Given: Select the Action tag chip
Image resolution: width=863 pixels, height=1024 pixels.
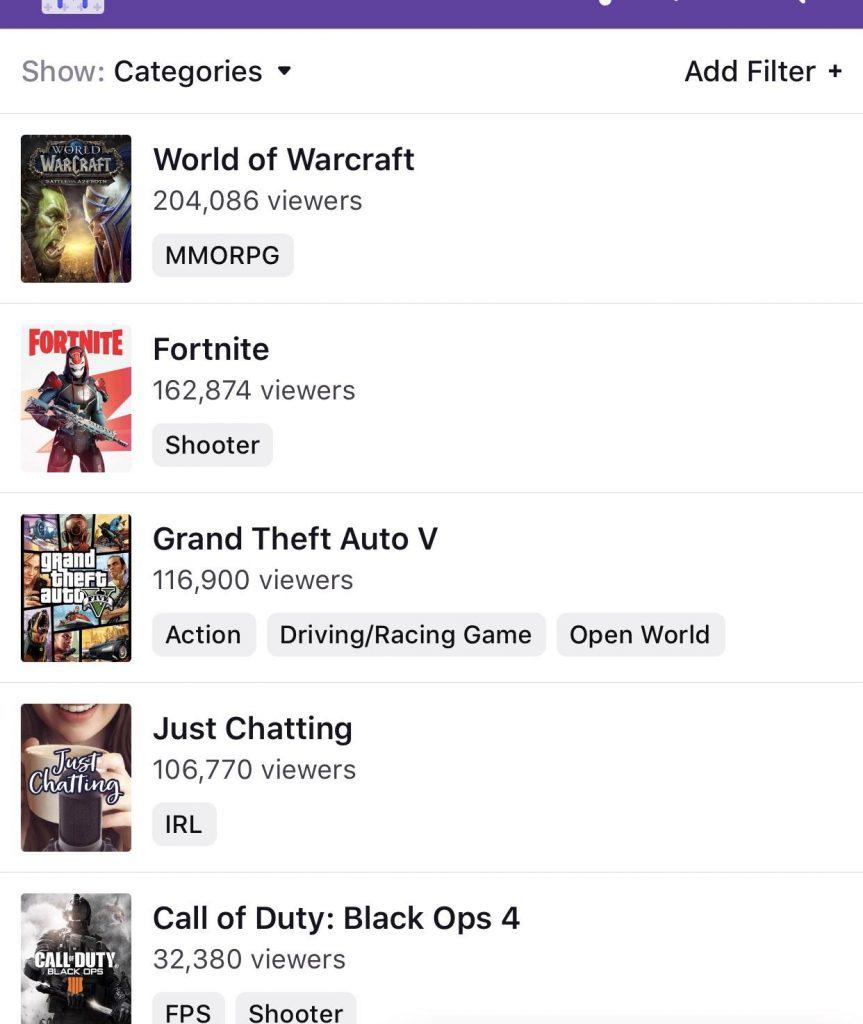Looking at the screenshot, I should (203, 635).
